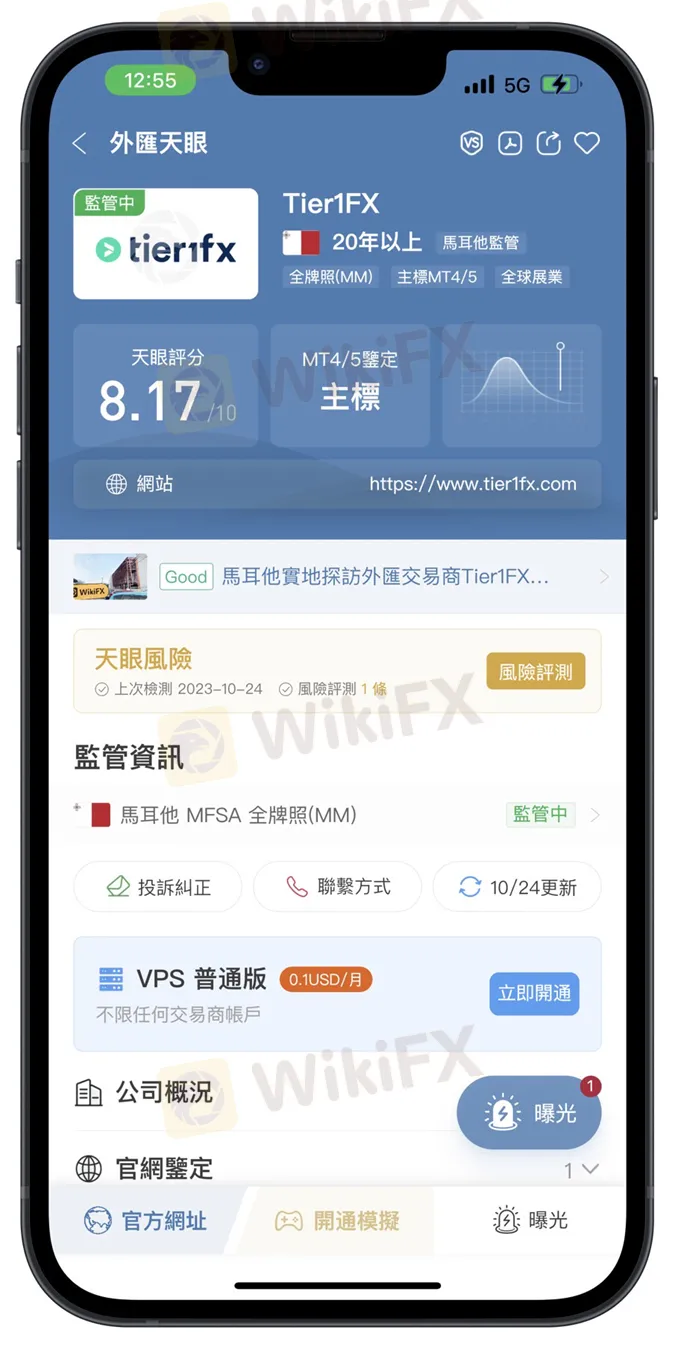Tap 立即開通 for the VPS plan
This screenshot has height=1350, width=675.
tap(534, 993)
